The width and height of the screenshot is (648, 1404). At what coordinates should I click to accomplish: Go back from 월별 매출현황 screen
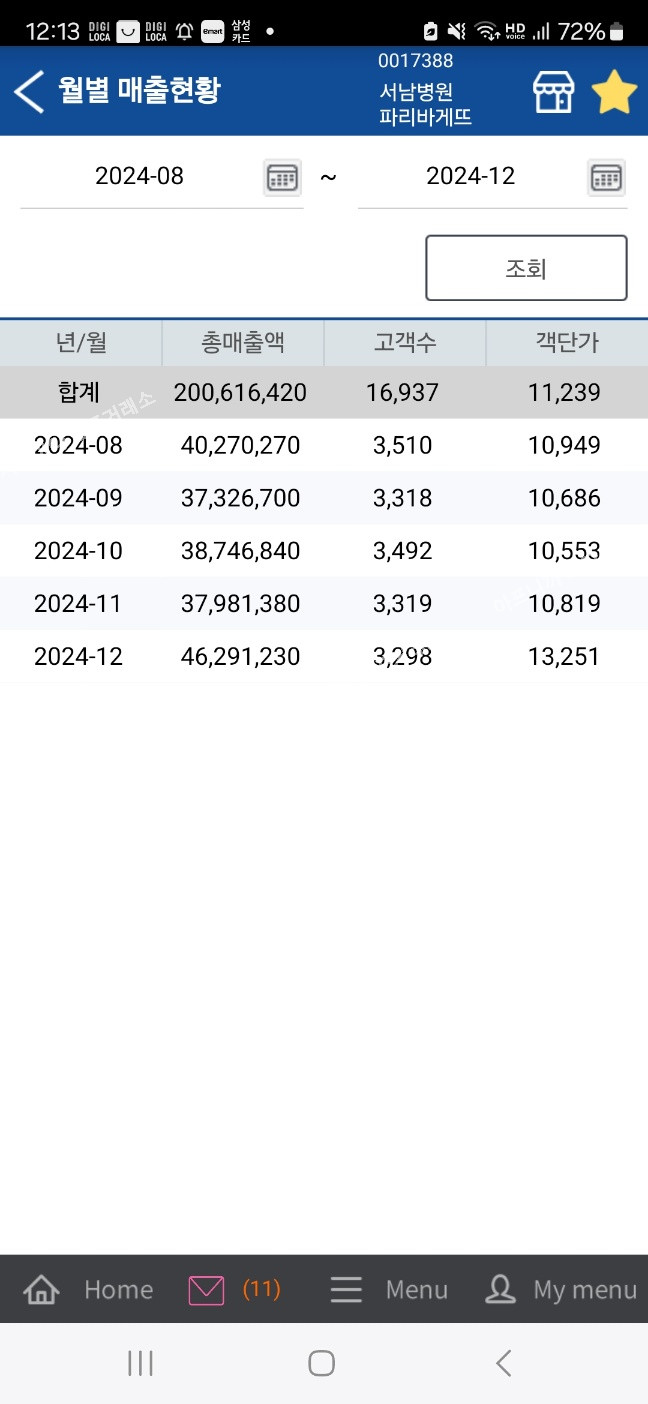29,91
